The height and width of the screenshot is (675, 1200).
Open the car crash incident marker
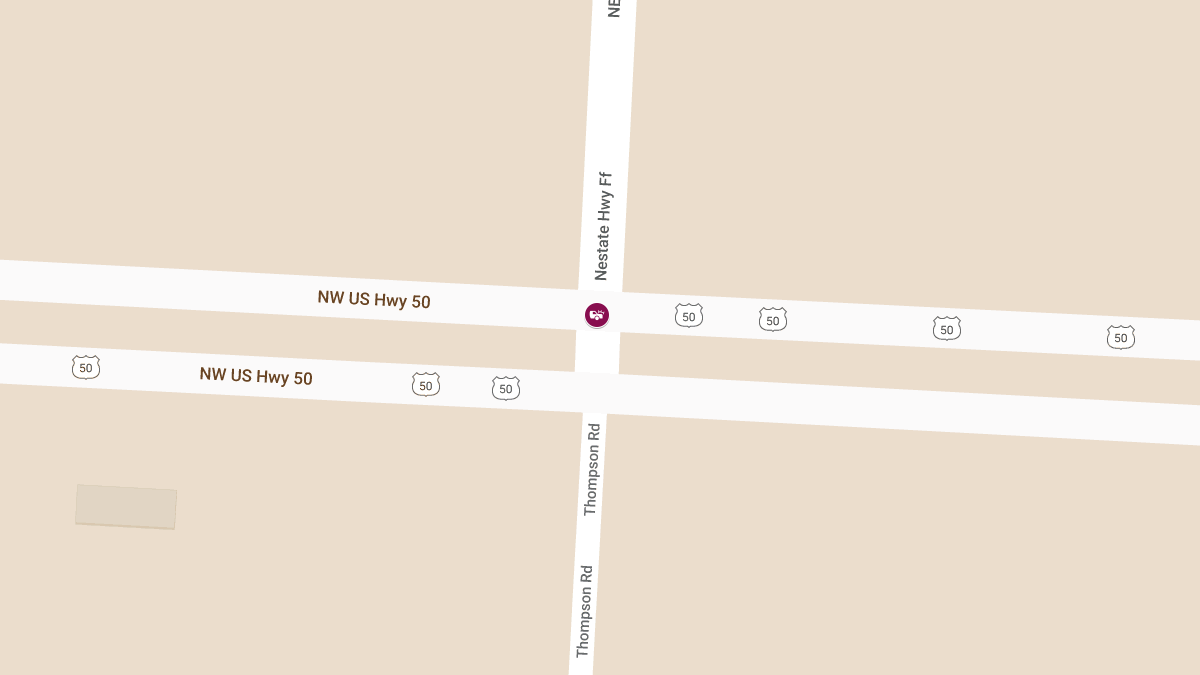point(597,315)
